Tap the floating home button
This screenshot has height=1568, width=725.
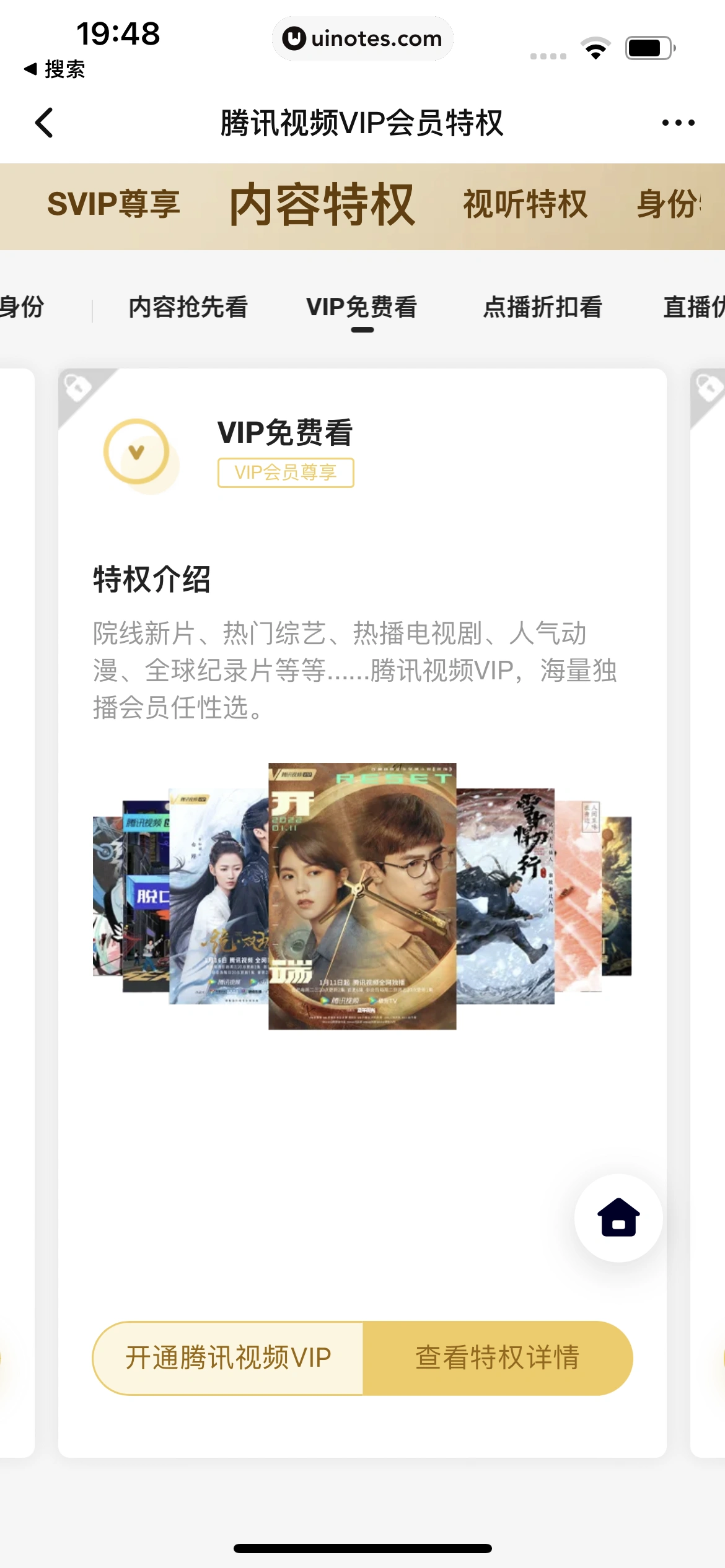coord(618,1217)
